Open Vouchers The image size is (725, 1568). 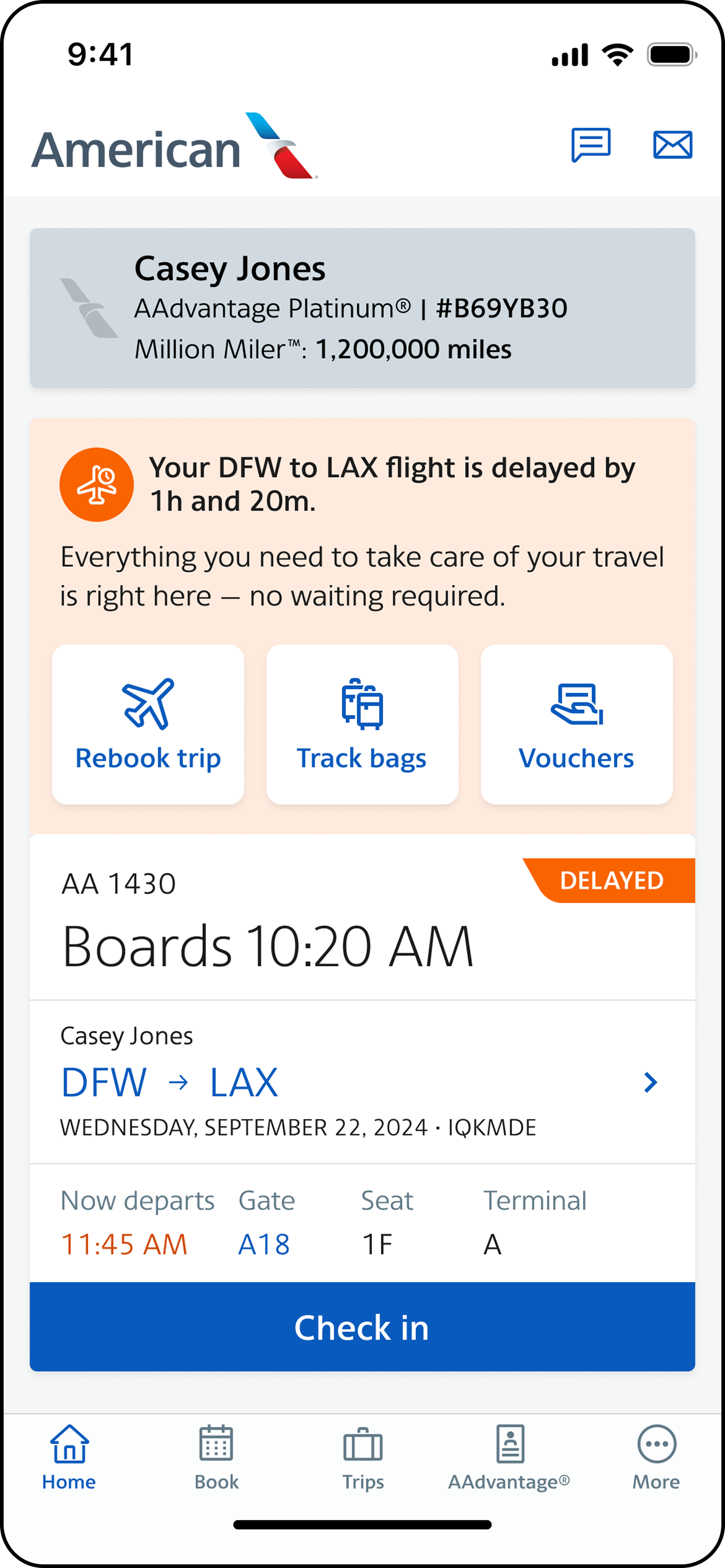[576, 724]
